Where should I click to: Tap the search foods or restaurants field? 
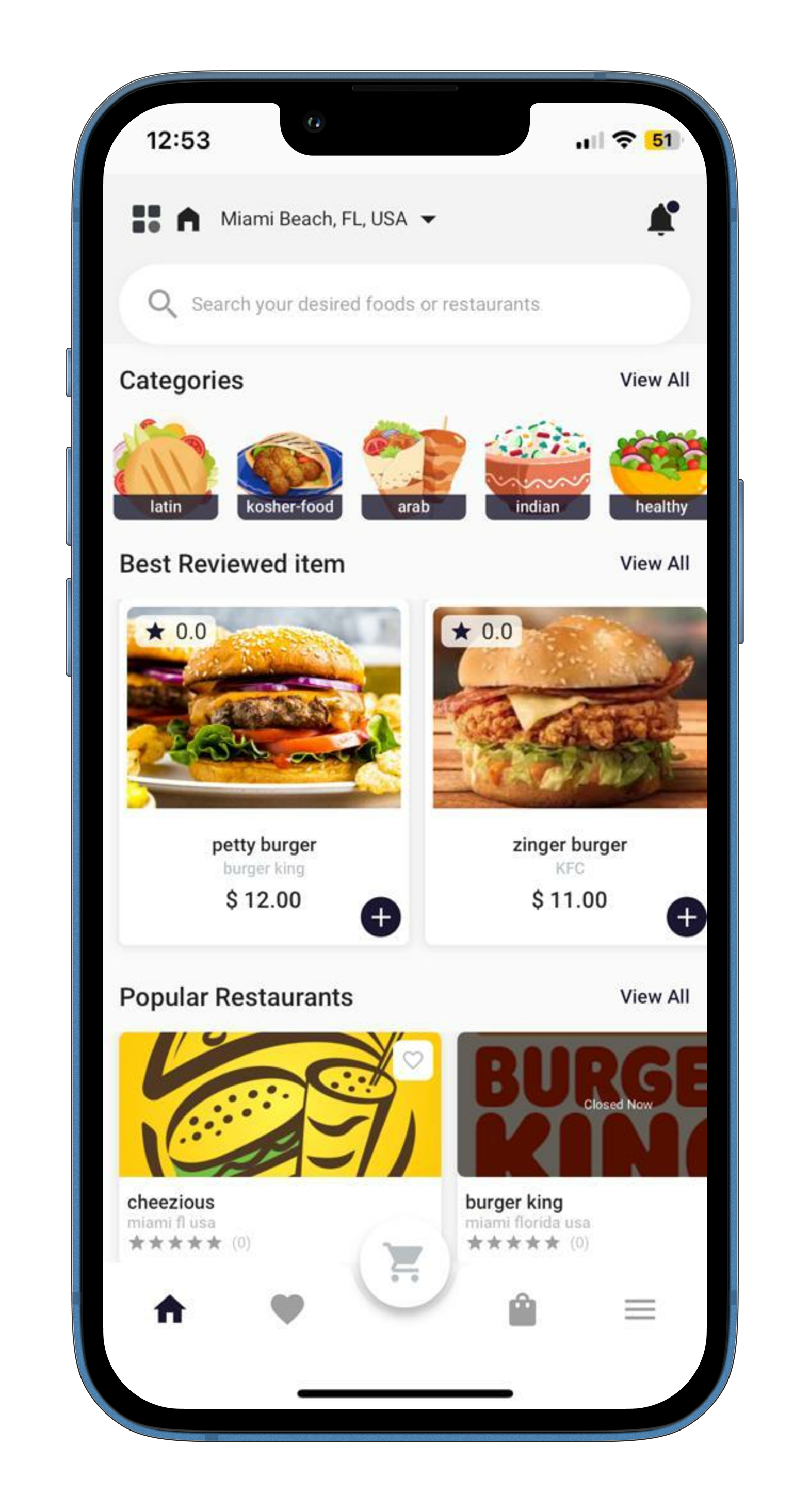pos(404,304)
